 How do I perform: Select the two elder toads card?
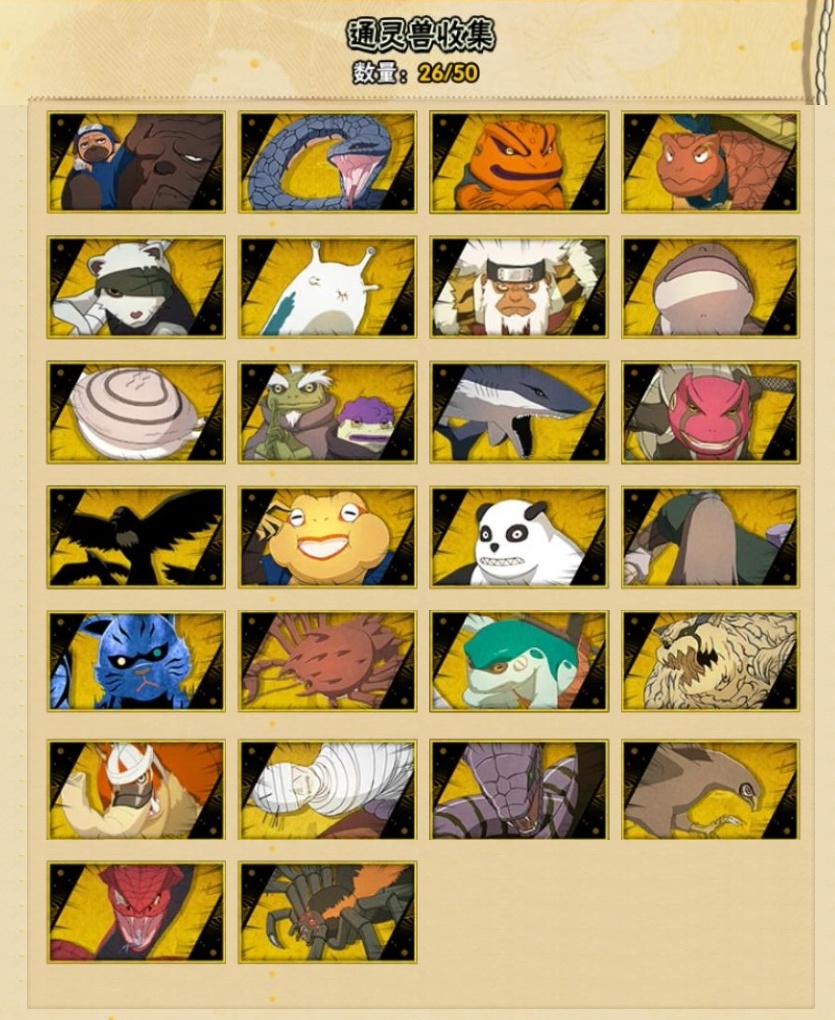(x=327, y=412)
